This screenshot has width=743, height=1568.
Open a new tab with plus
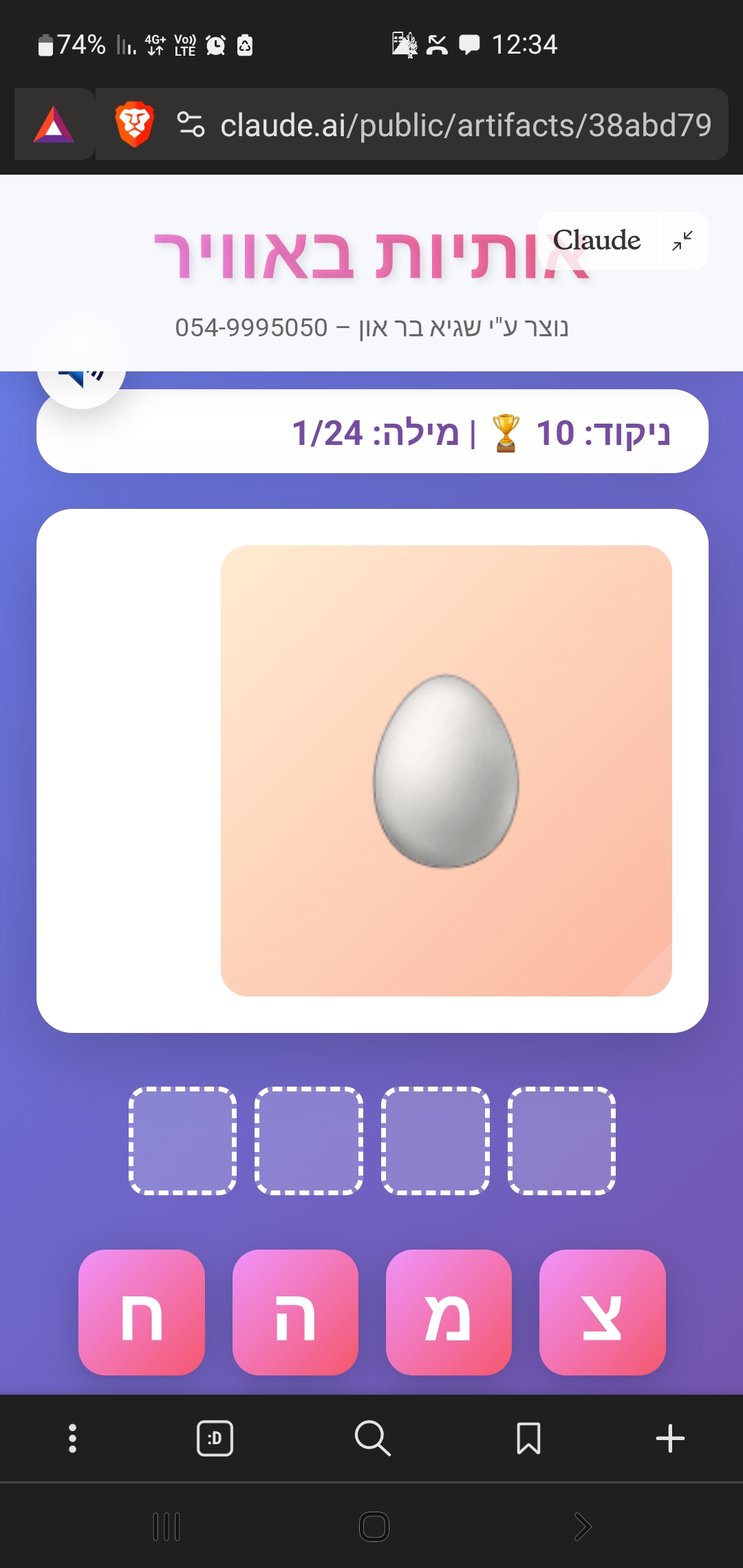670,1439
